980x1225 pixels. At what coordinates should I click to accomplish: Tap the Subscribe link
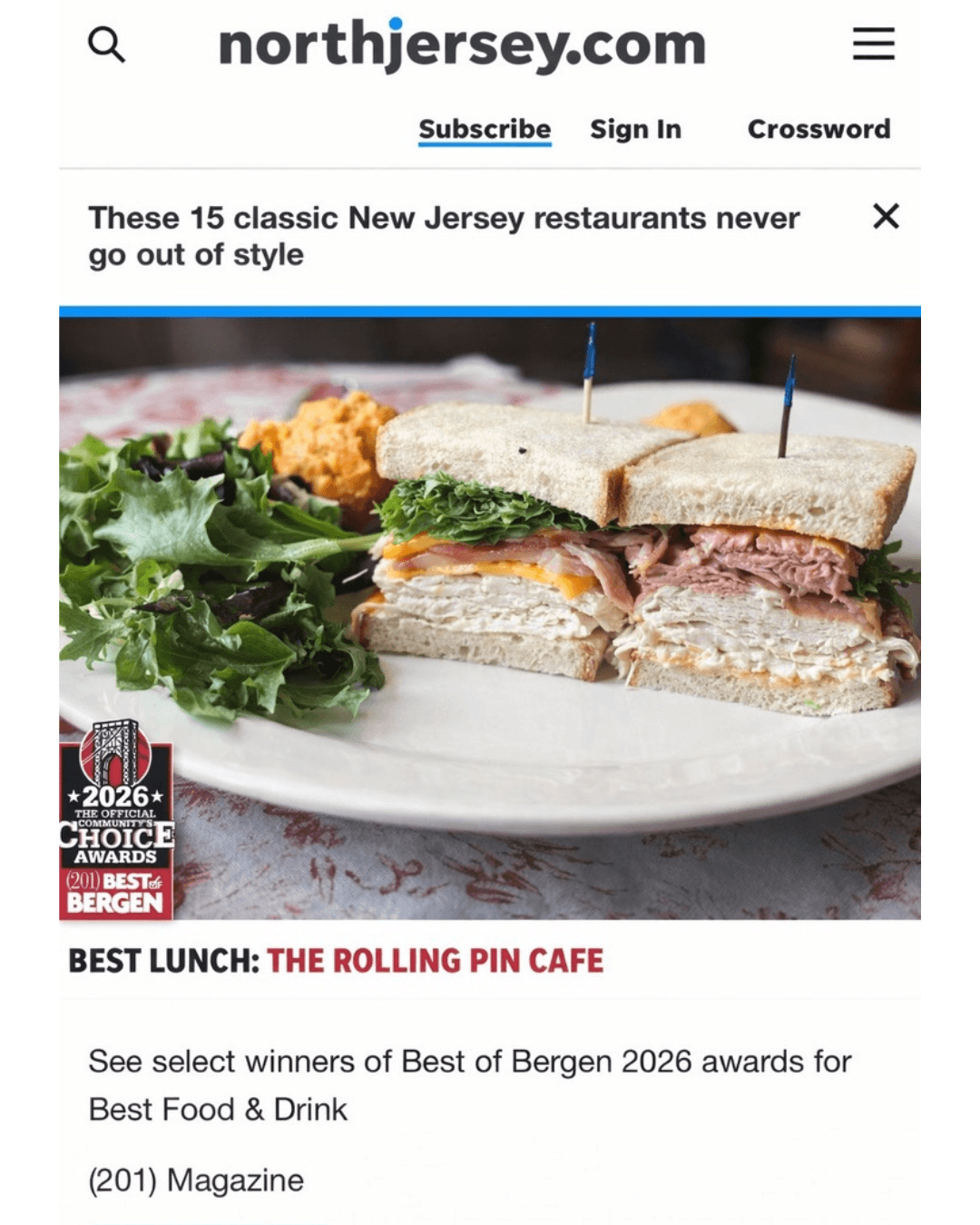485,129
